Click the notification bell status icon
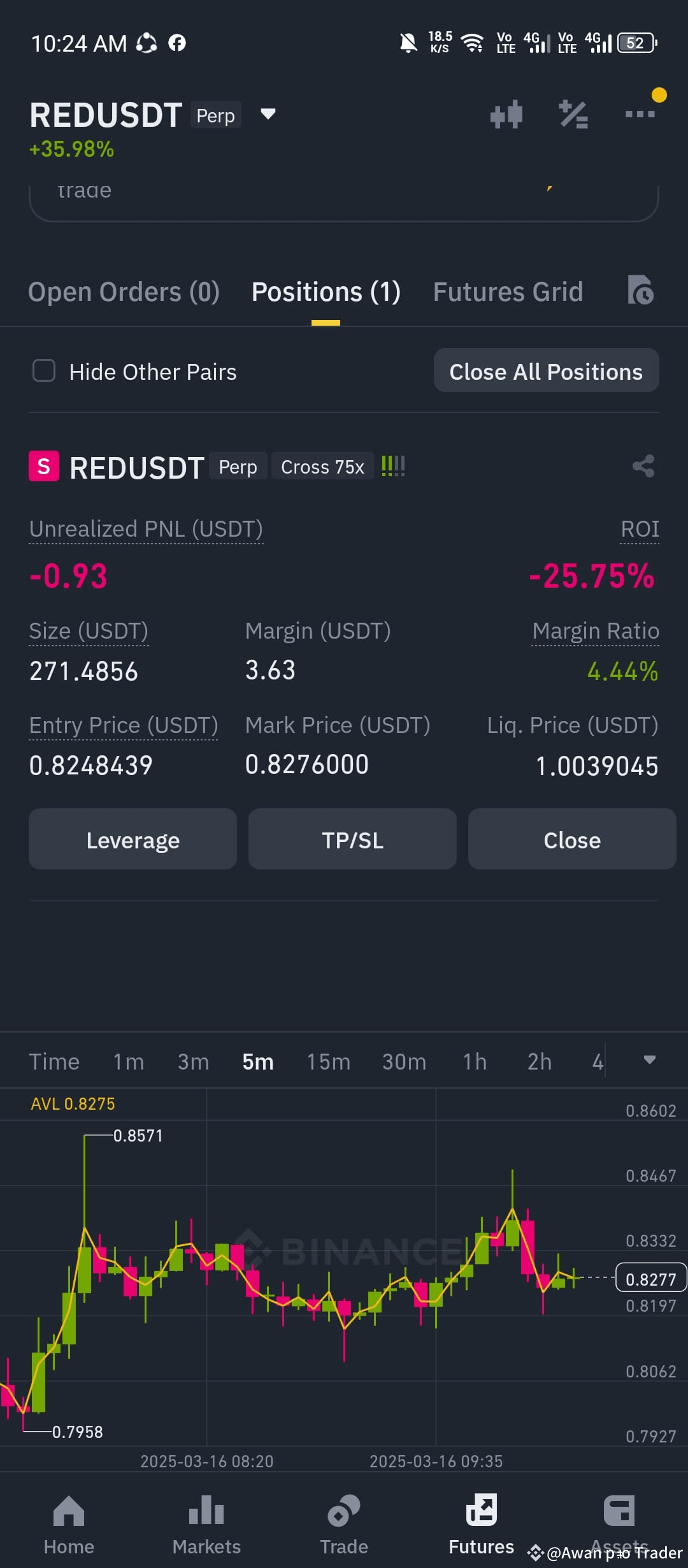Viewport: 688px width, 1568px height. pyautogui.click(x=408, y=42)
